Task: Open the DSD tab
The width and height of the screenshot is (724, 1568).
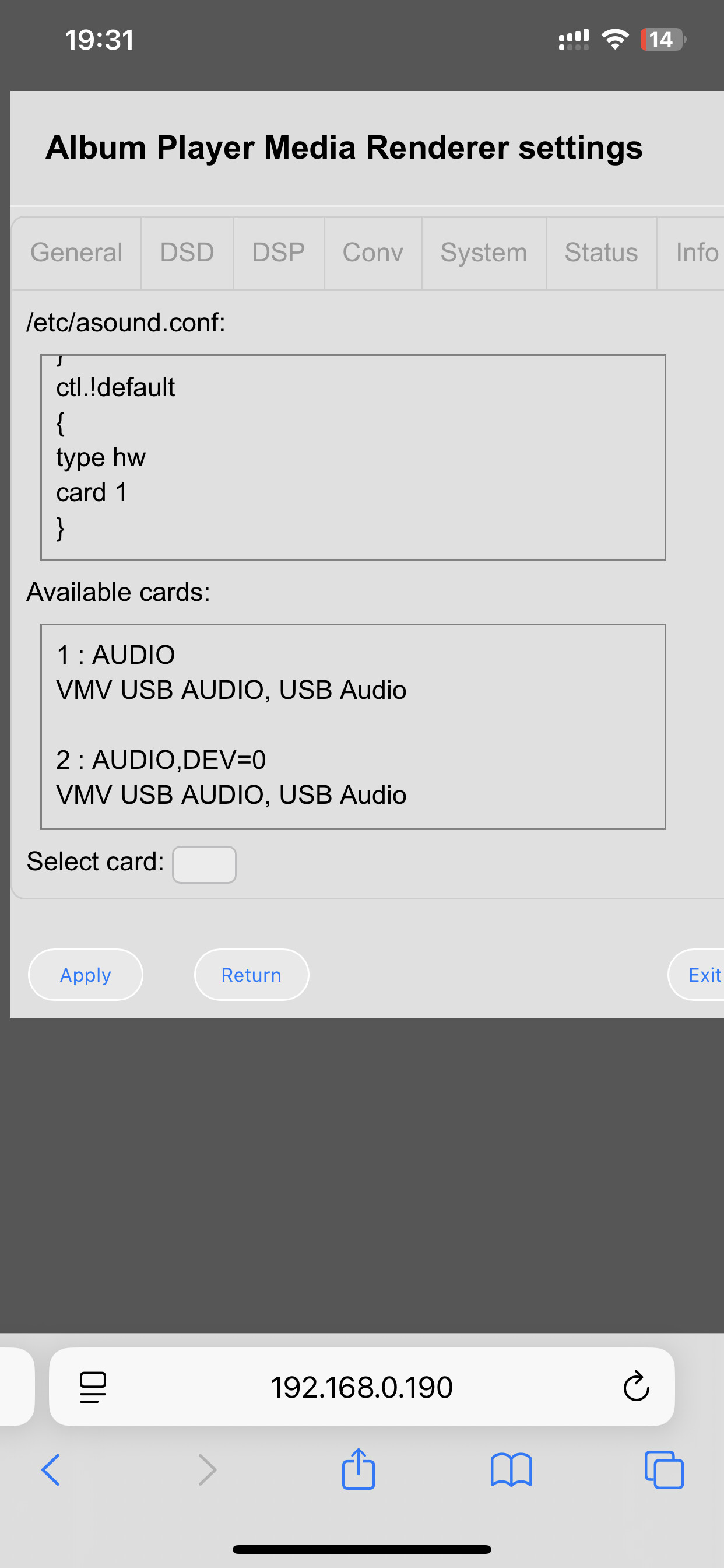Action: (187, 253)
